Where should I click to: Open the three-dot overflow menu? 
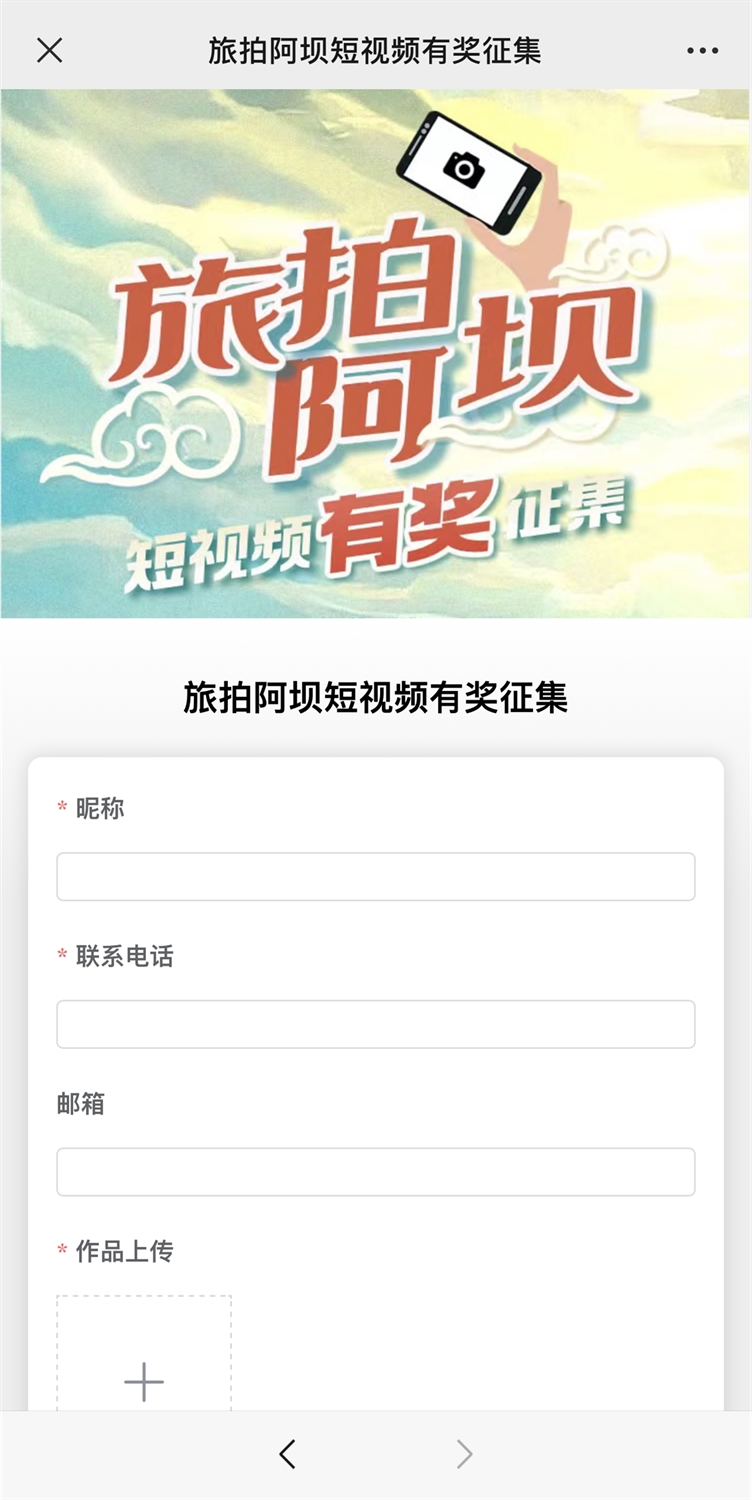702,51
